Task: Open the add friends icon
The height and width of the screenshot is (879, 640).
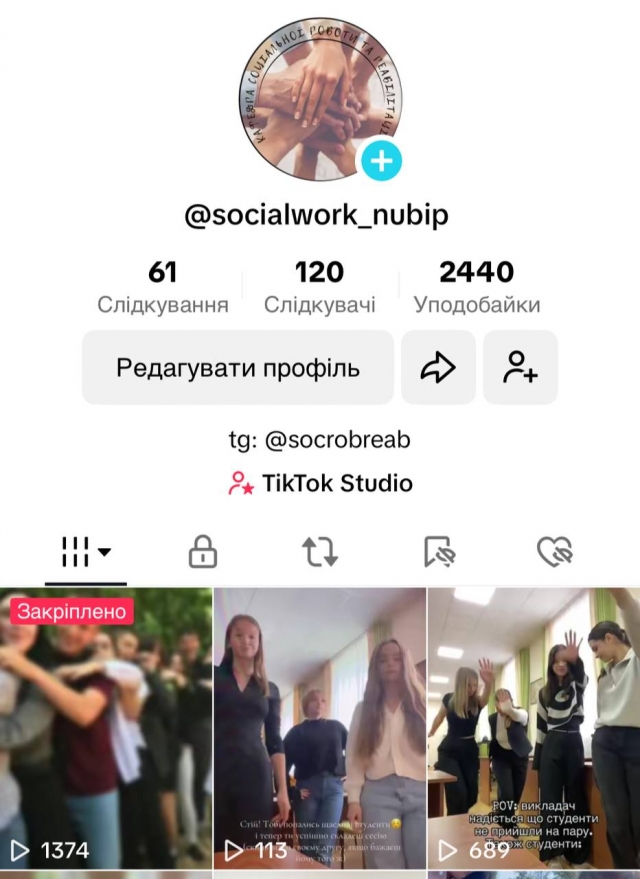Action: 520,367
